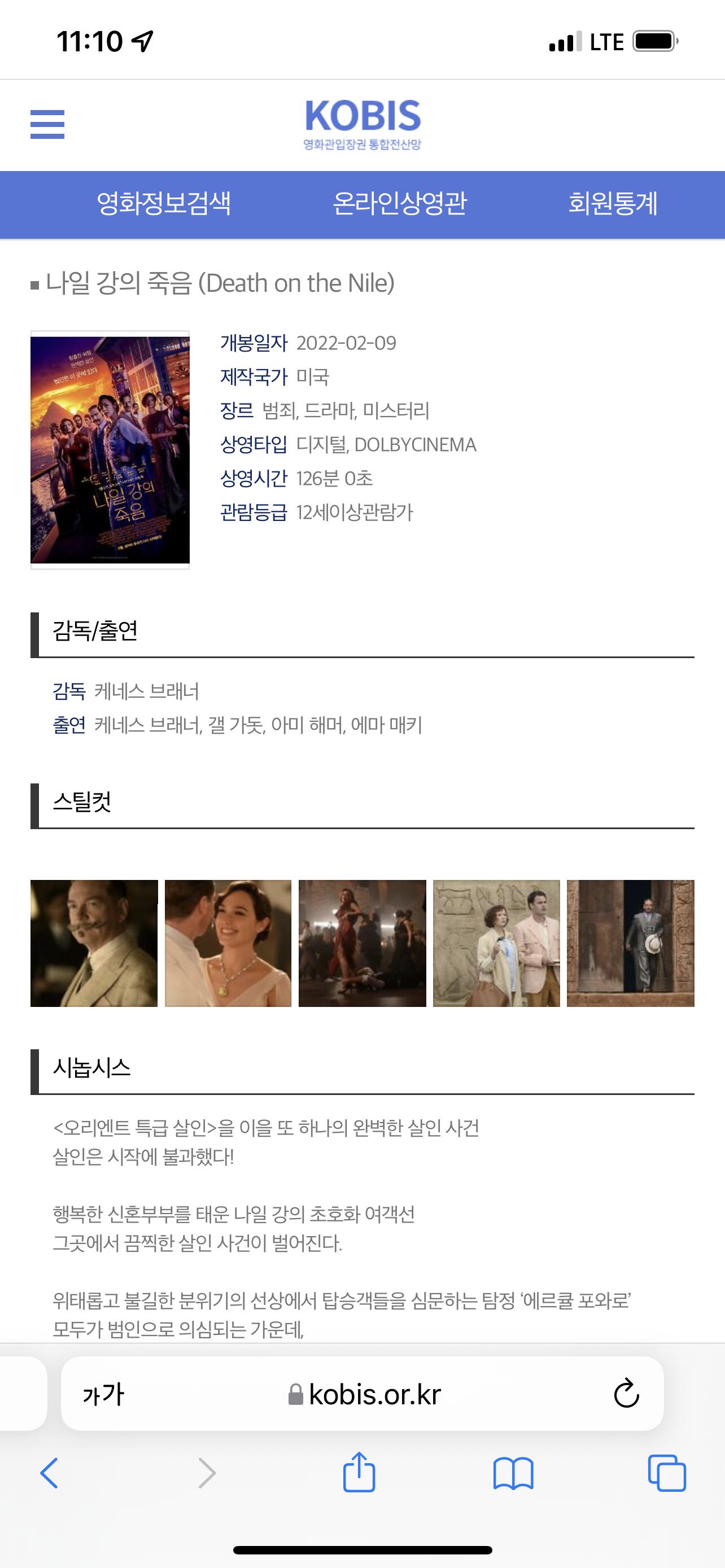Open the still of the man holding a hat
This screenshot has width=725, height=1568.
tap(631, 943)
